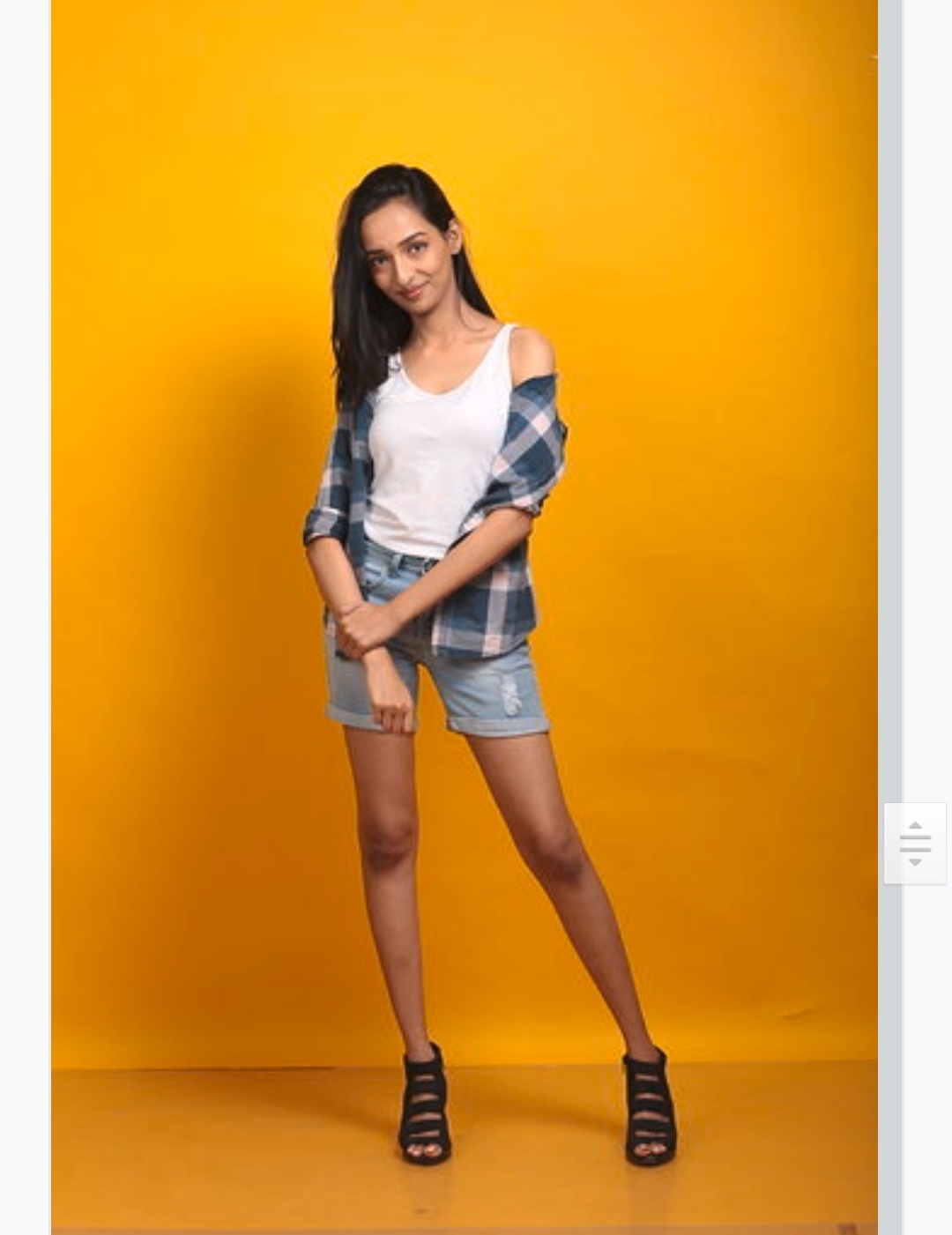The image size is (952, 1235).
Task: Open the photo of the woman on yellow background
Action: (465, 617)
